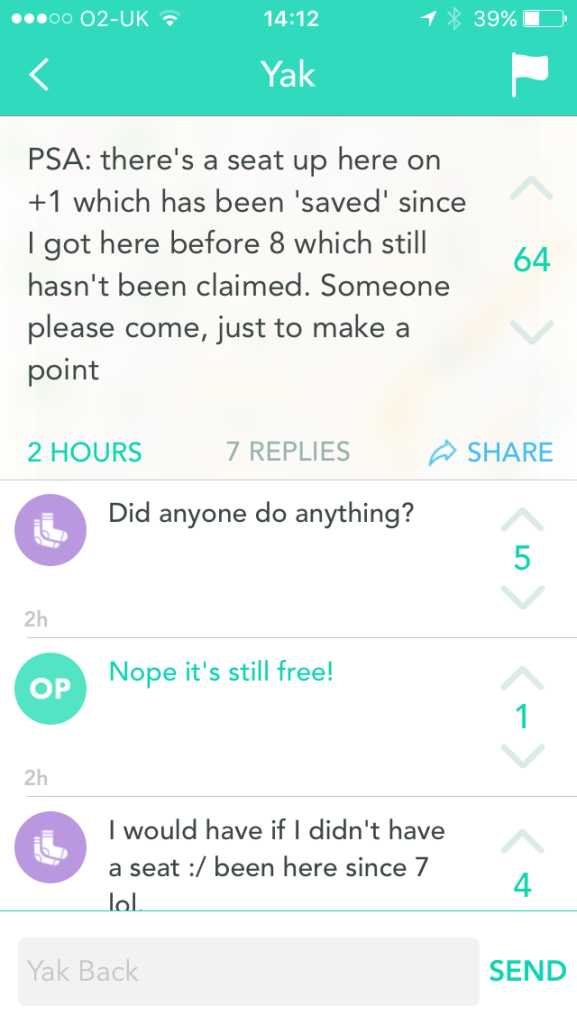The image size is (577, 1024).
Task: Downvote the reply 'Did anyone do anything?'
Action: coord(522,597)
